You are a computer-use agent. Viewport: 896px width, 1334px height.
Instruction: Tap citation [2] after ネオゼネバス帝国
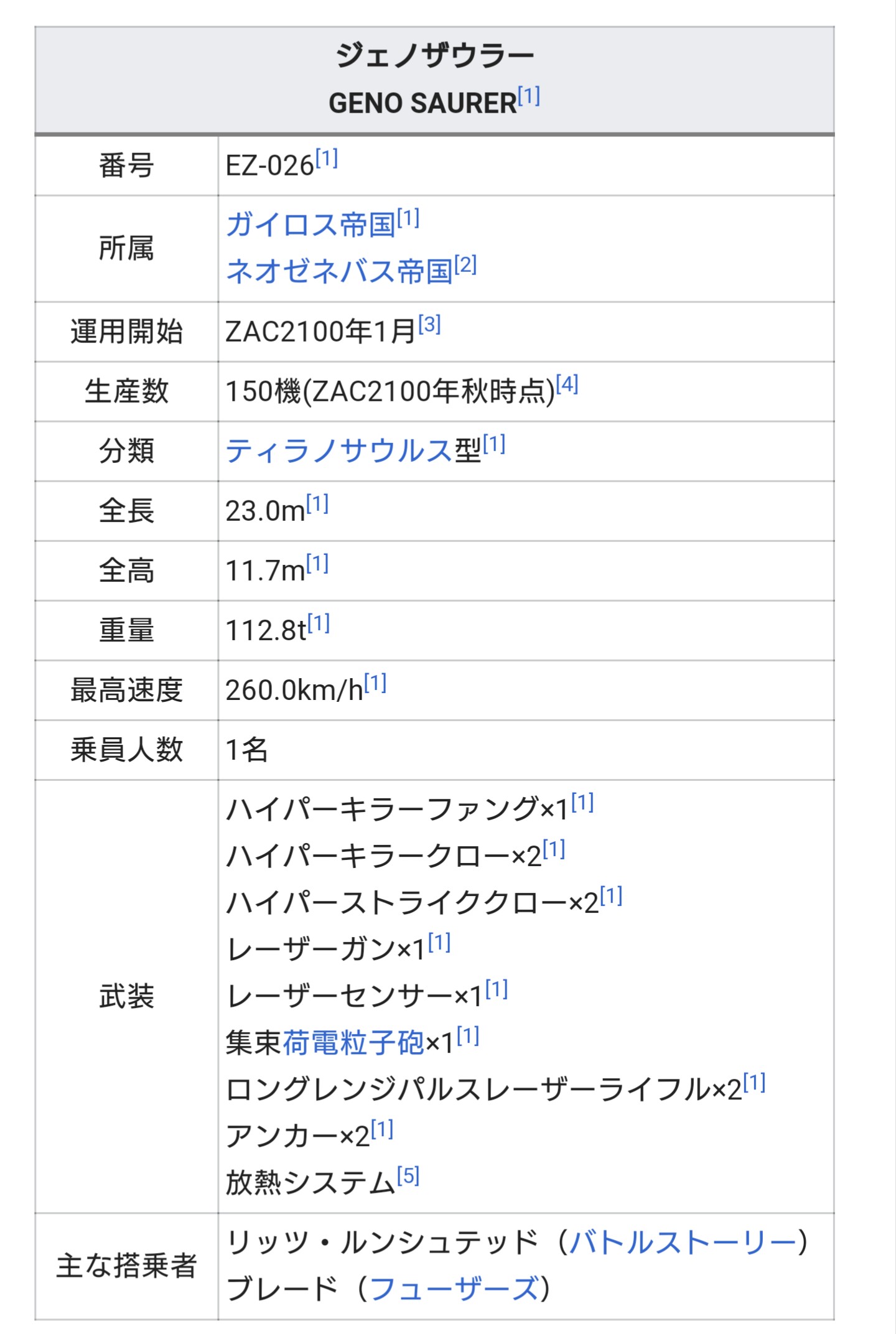tap(465, 264)
